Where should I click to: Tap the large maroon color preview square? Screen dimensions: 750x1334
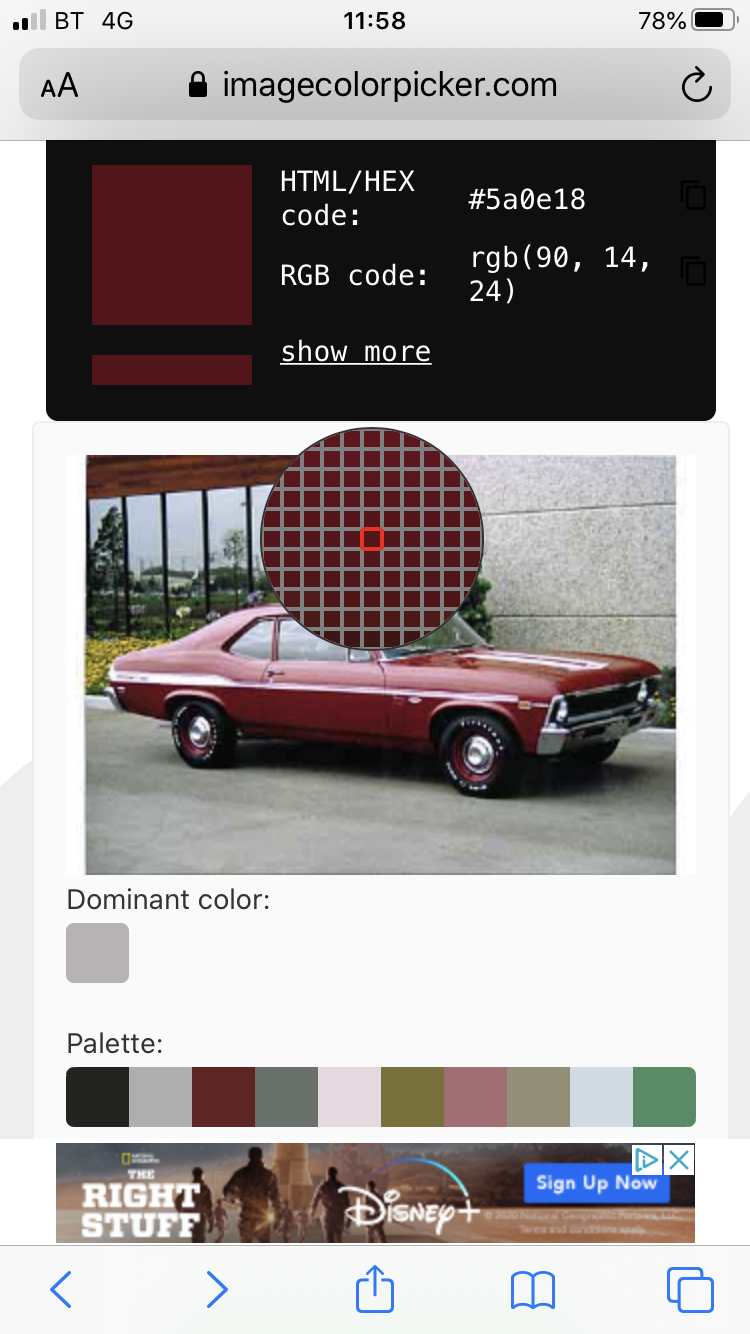[x=171, y=244]
